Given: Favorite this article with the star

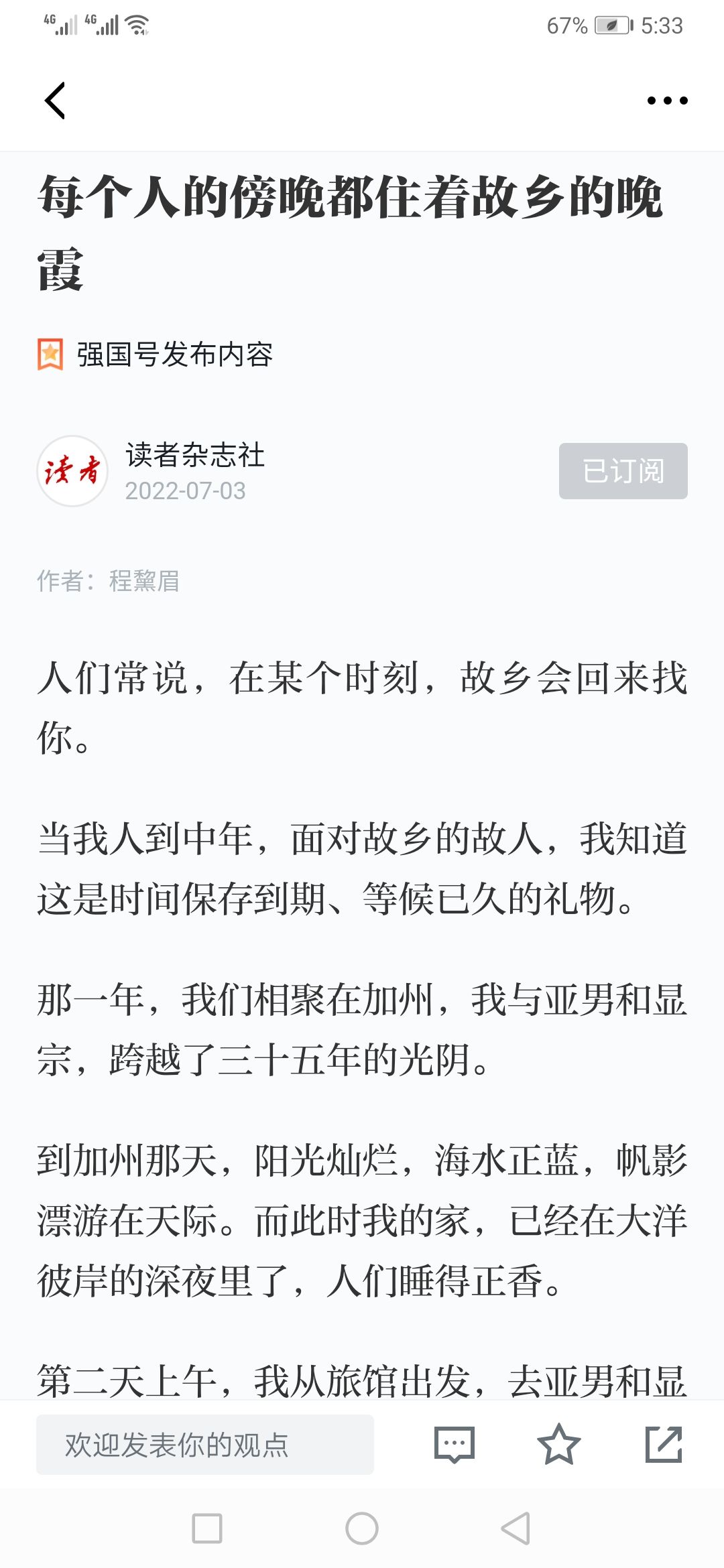Looking at the screenshot, I should point(558,1445).
